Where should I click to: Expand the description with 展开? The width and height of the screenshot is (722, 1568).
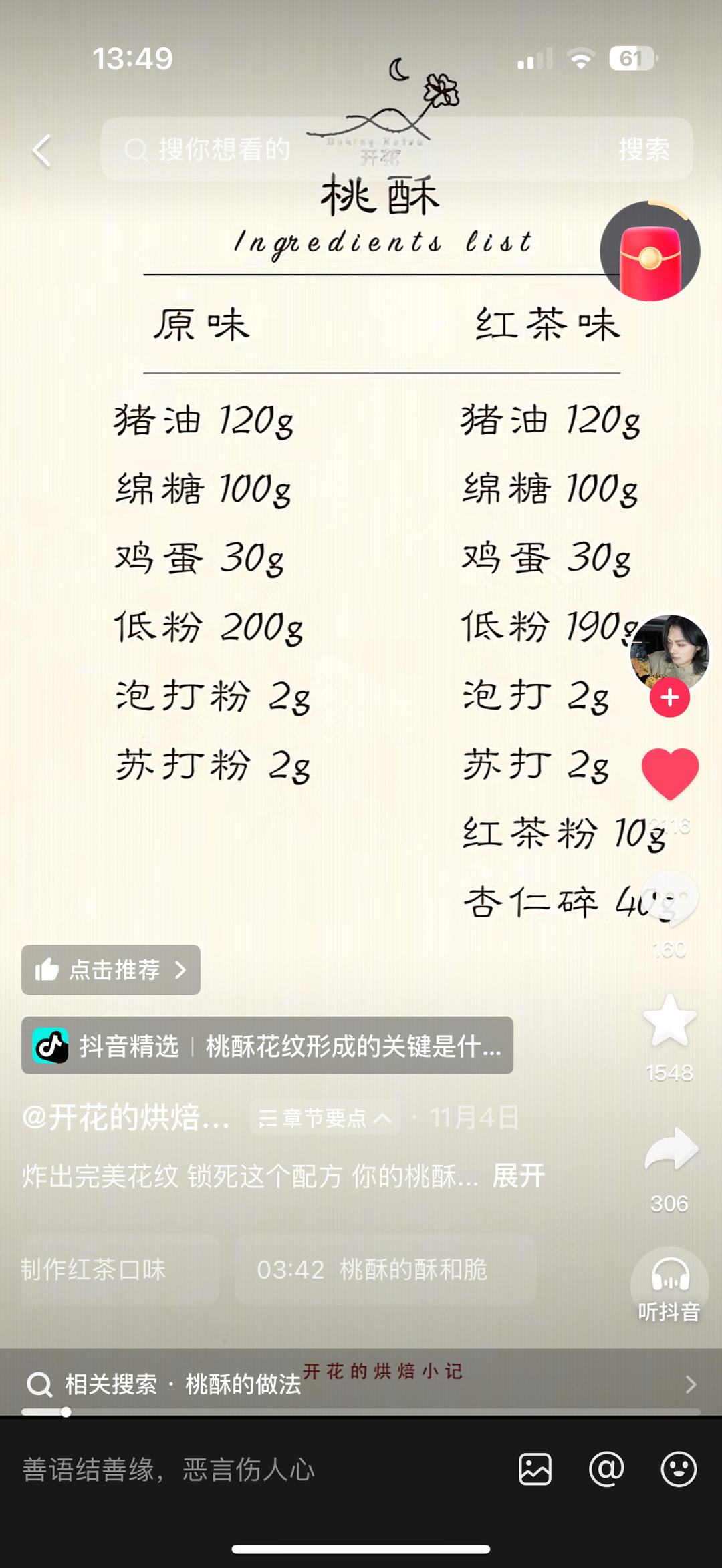pos(518,1176)
